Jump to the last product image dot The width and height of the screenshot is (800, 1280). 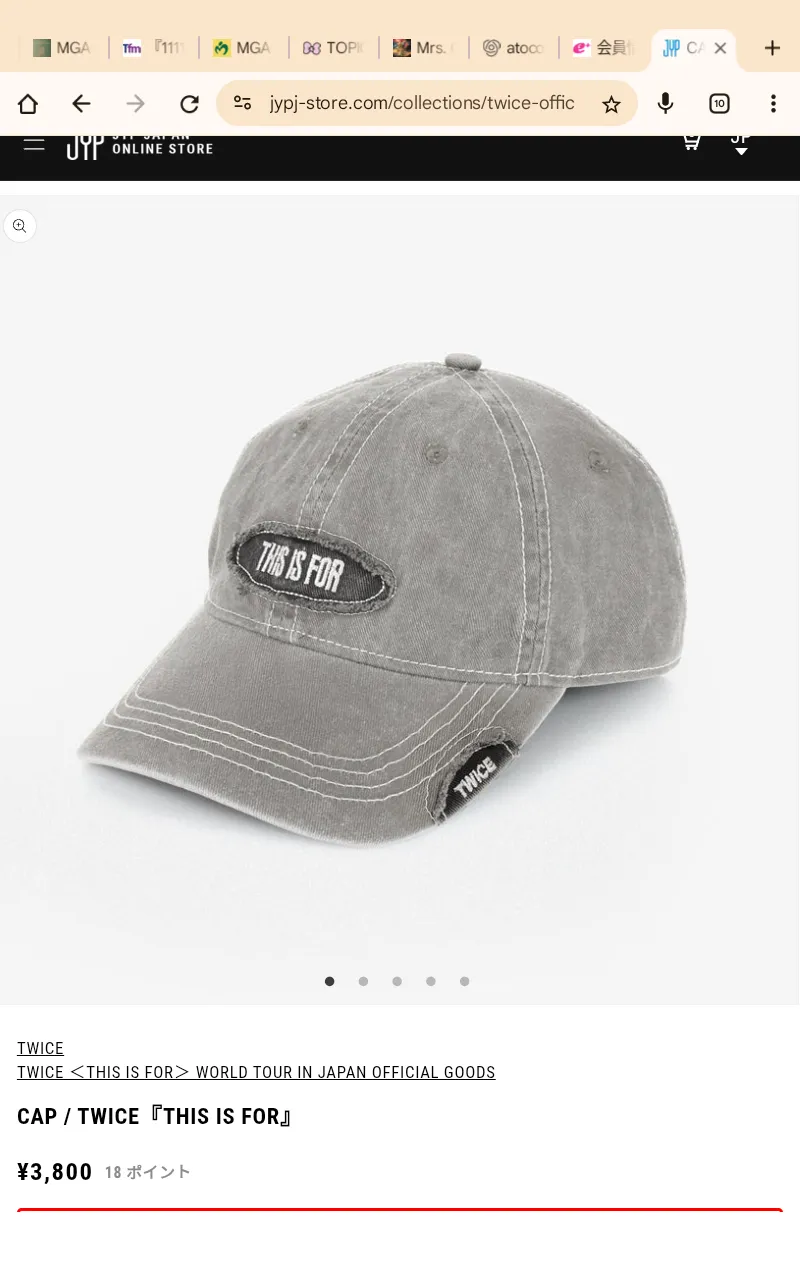click(x=464, y=981)
